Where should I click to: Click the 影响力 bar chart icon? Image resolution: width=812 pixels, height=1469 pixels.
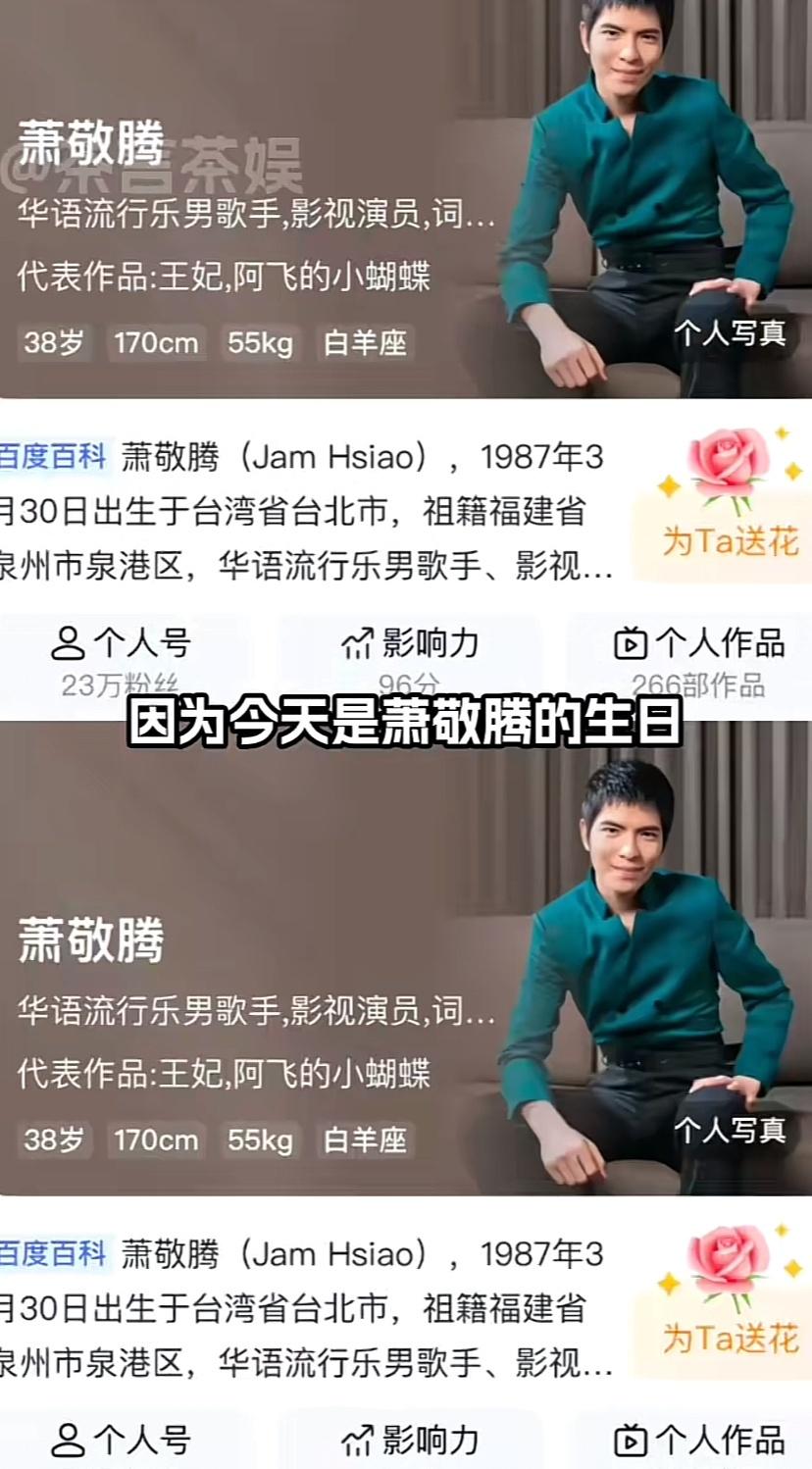coord(359,643)
